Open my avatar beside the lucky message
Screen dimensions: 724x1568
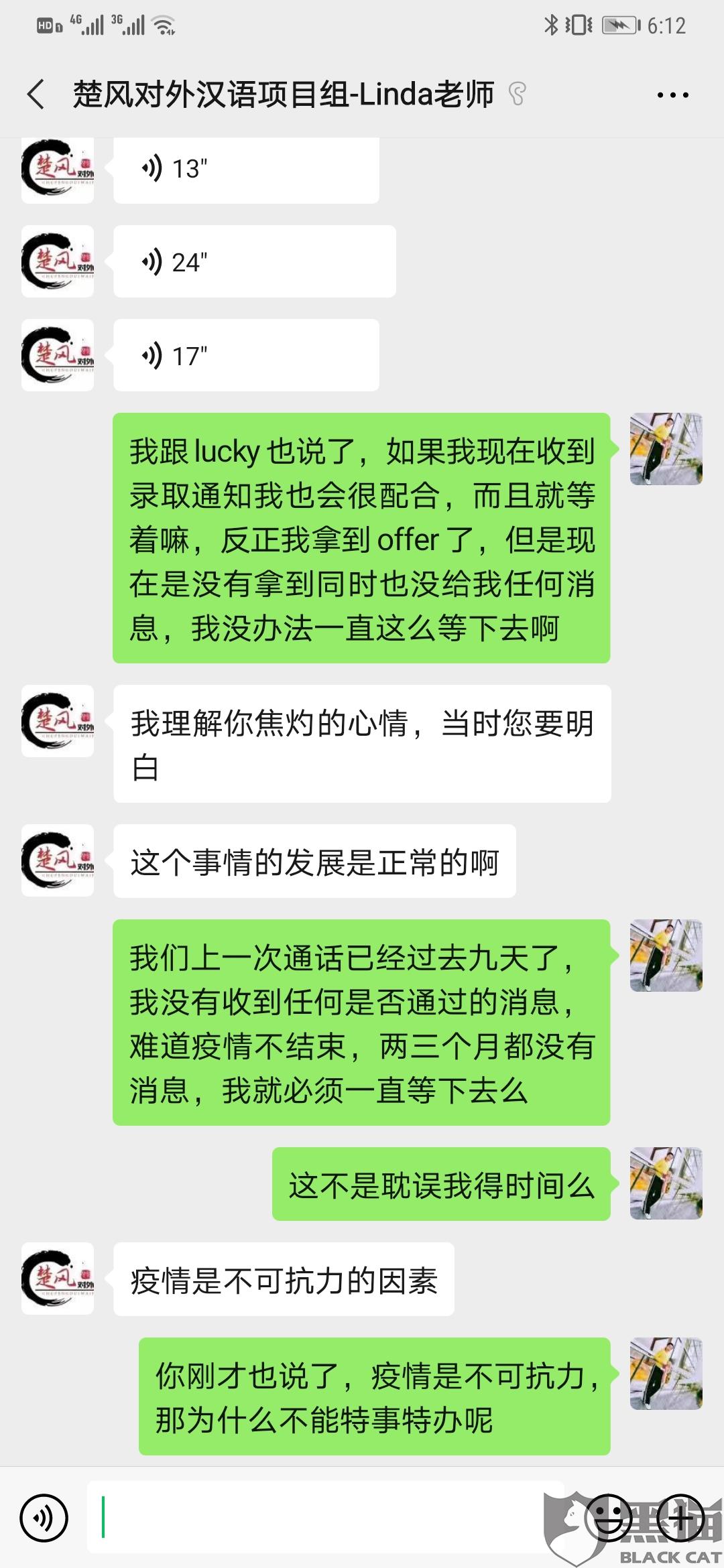(x=666, y=449)
